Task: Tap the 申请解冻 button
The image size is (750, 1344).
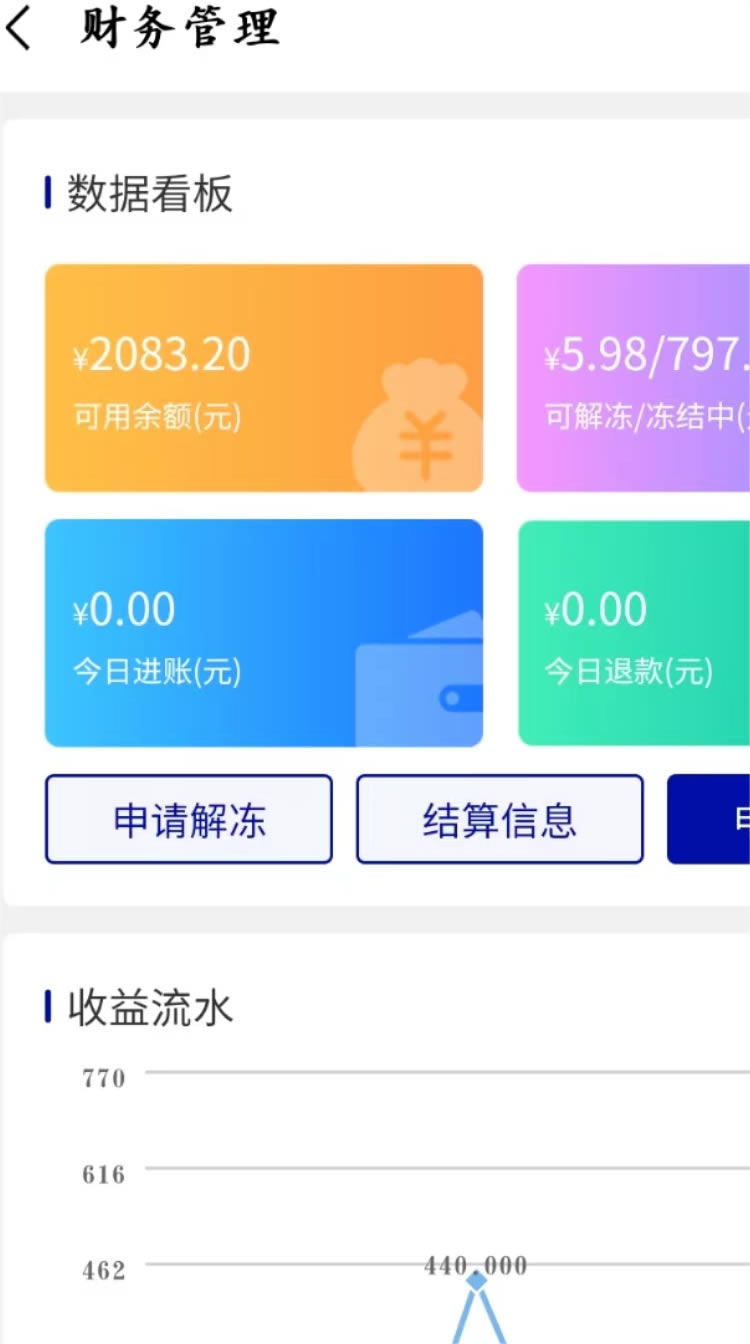Action: [189, 819]
